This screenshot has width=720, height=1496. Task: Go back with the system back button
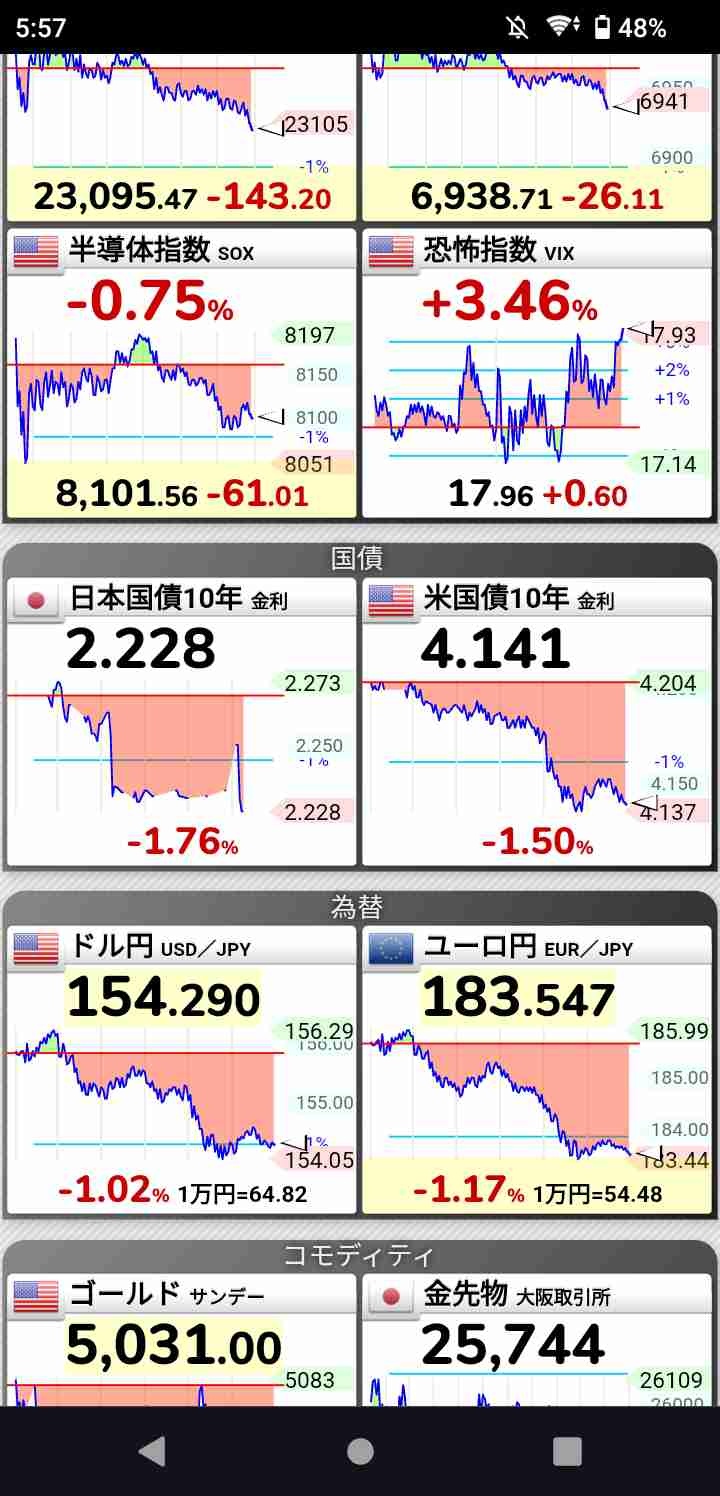(152, 1451)
